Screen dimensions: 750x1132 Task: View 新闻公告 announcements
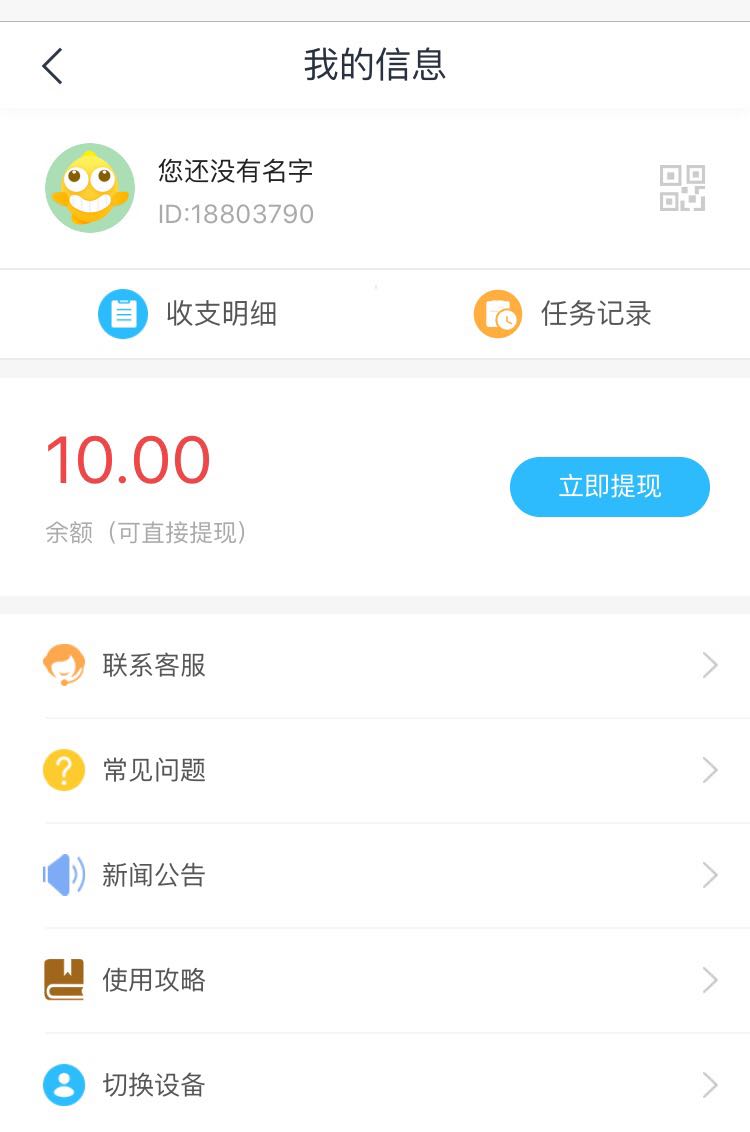tap(380, 875)
